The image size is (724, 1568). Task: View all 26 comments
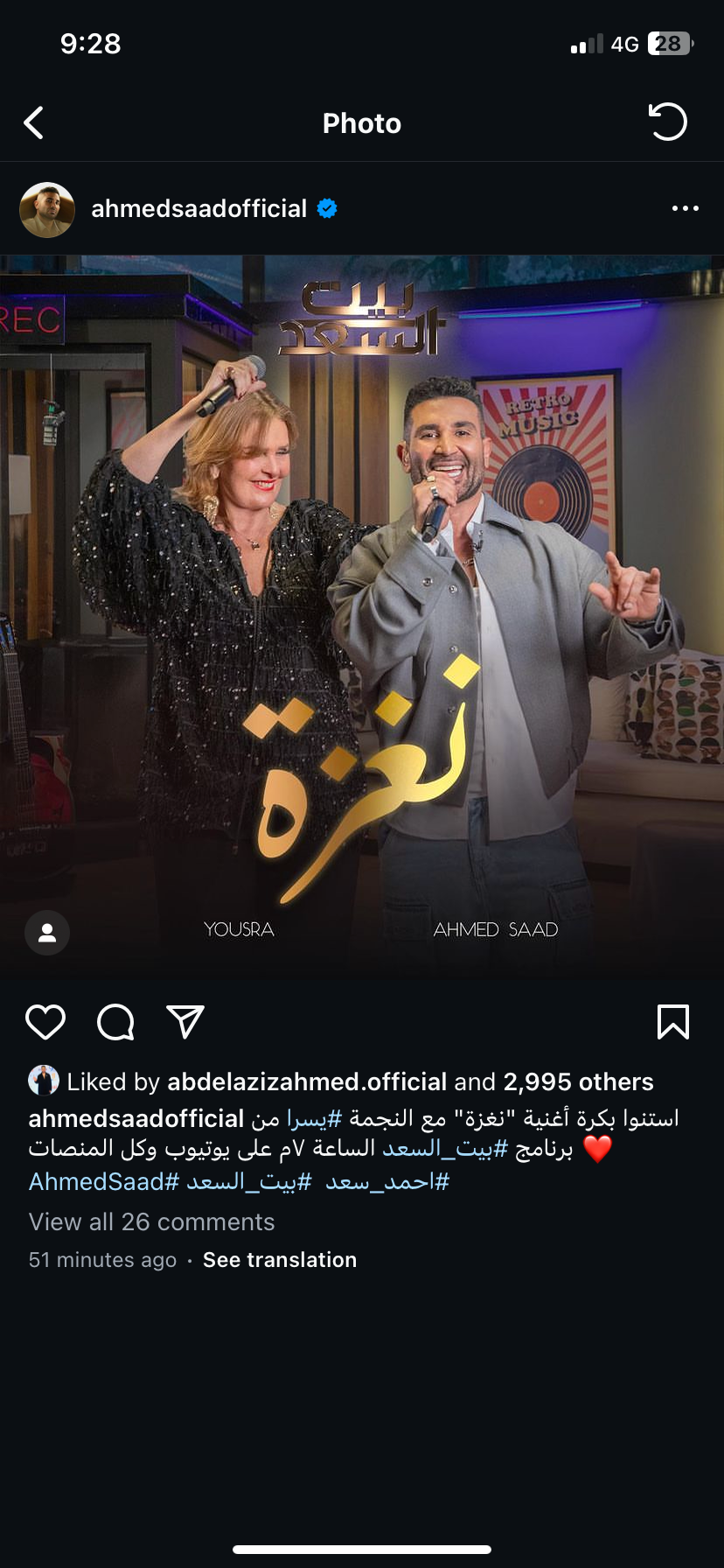pos(152,1222)
